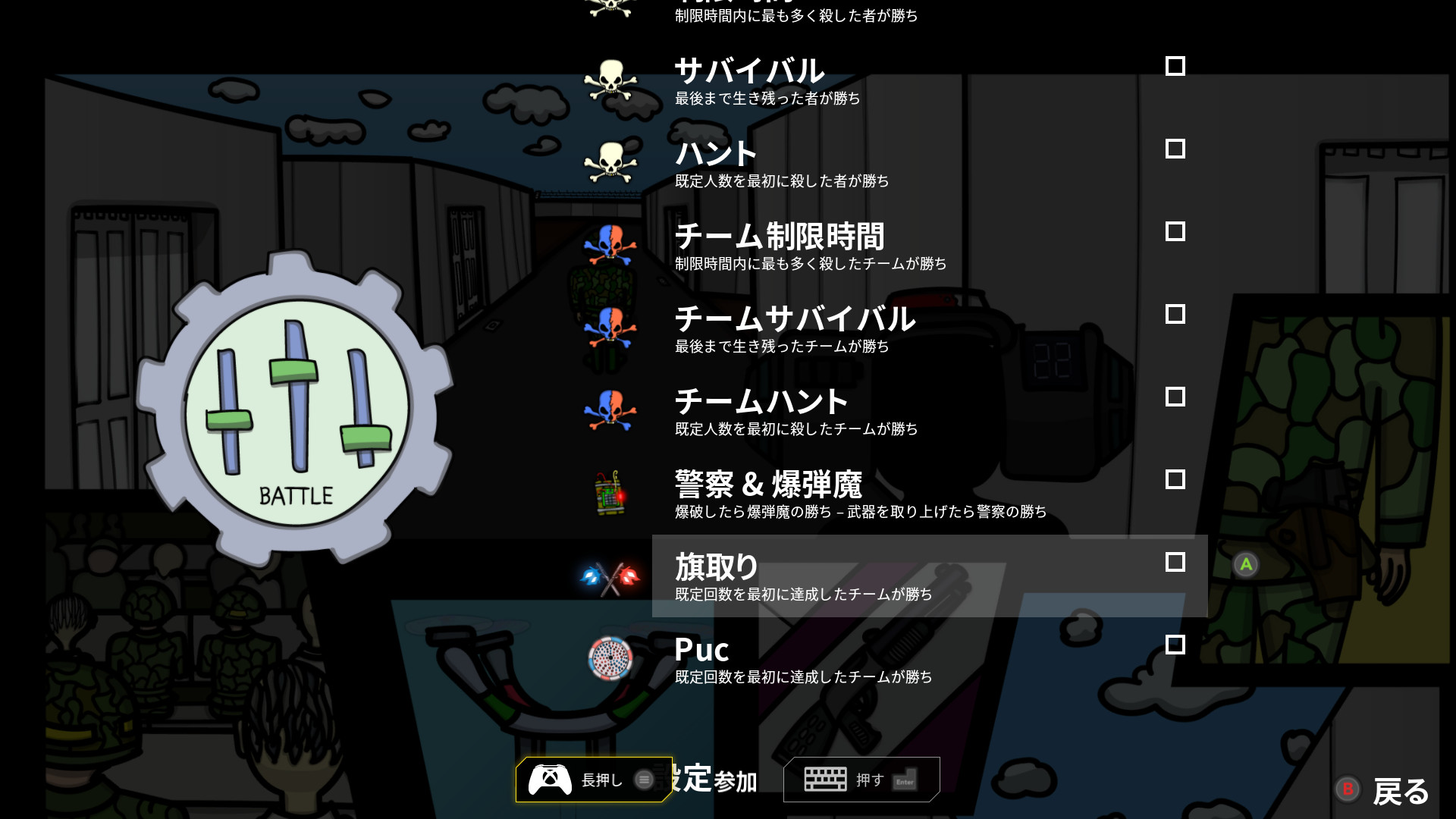This screenshot has width=1456, height=819.
Task: Tick the Puc mode checkbox
Action: (x=1175, y=645)
